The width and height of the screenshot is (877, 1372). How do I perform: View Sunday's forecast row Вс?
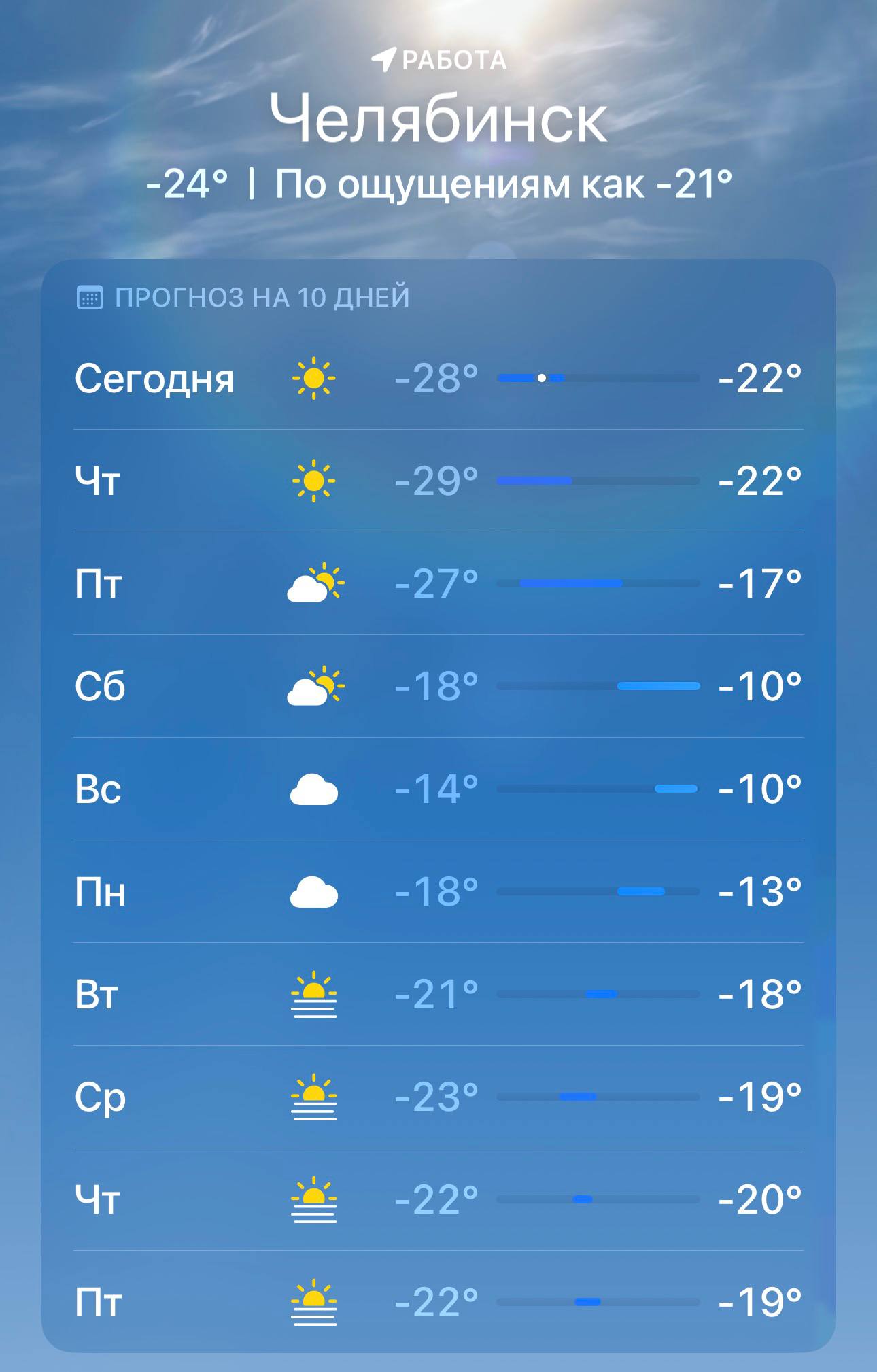438,789
